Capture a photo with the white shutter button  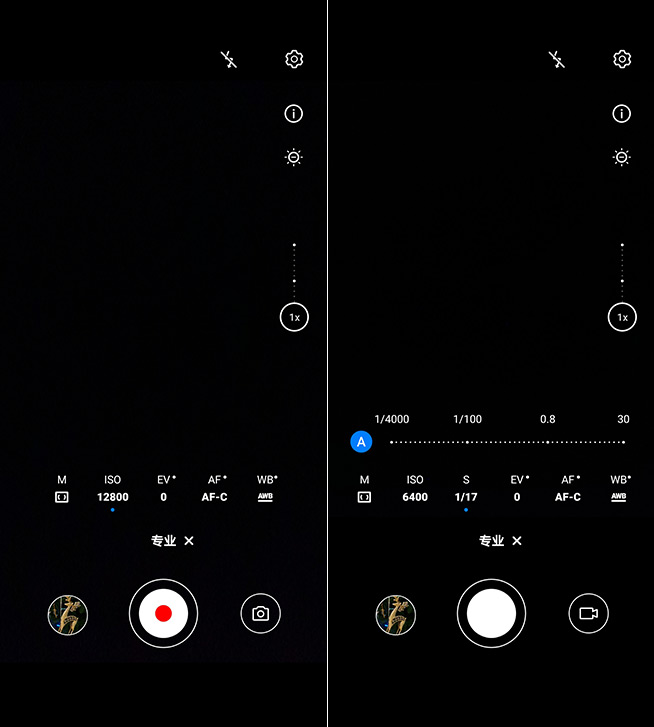tap(491, 613)
